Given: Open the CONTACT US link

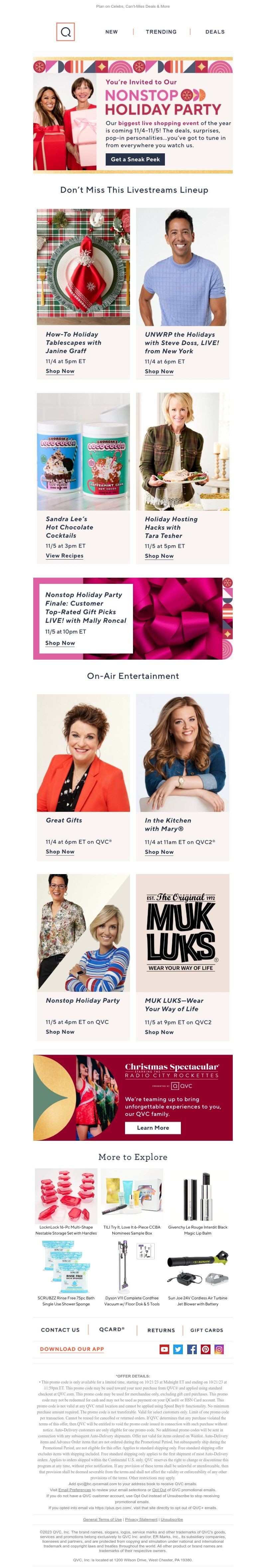Looking at the screenshot, I should tap(60, 1330).
